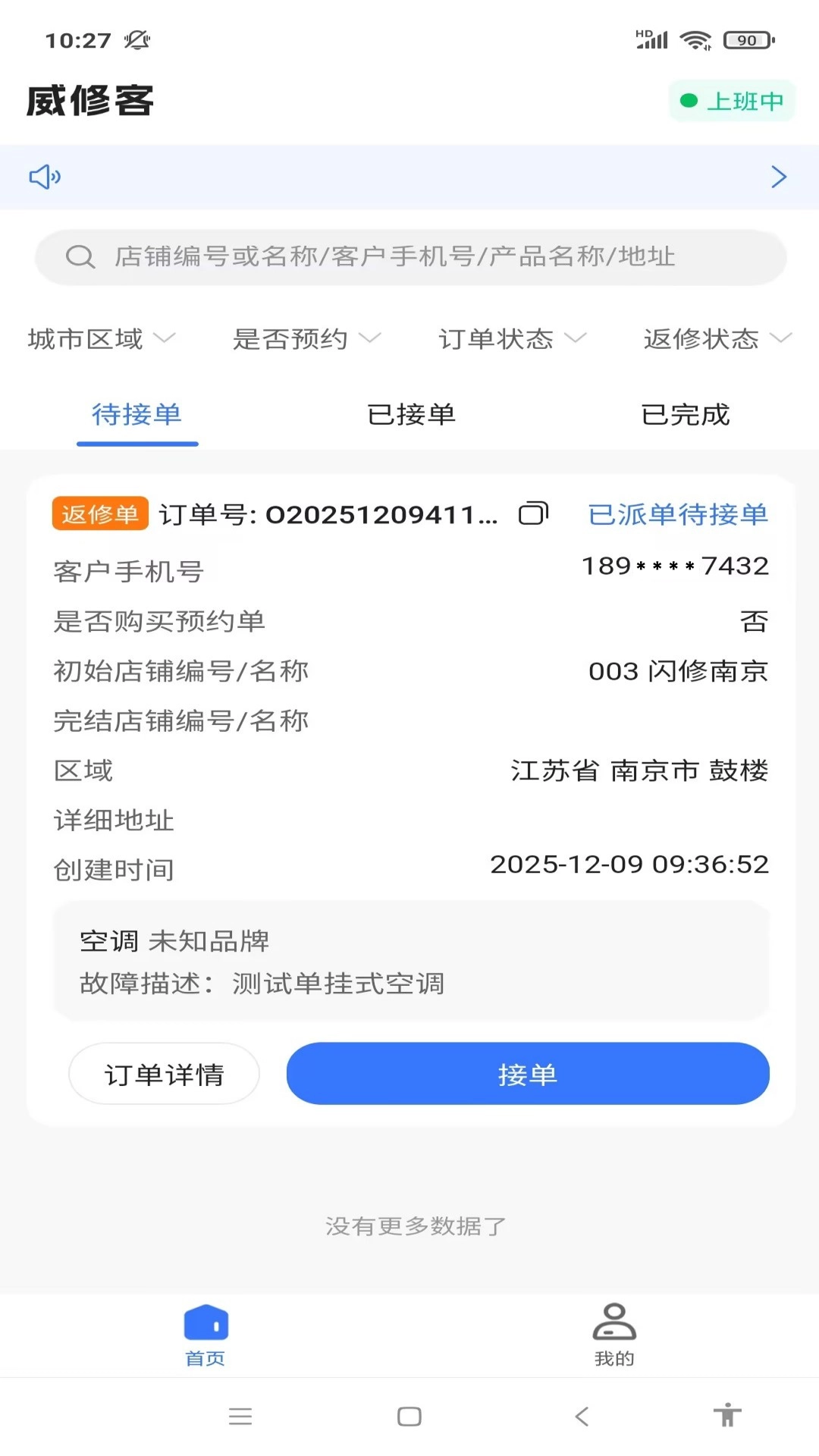Click the search input field to enter keywords
This screenshot has height=1456, width=819.
click(x=409, y=257)
